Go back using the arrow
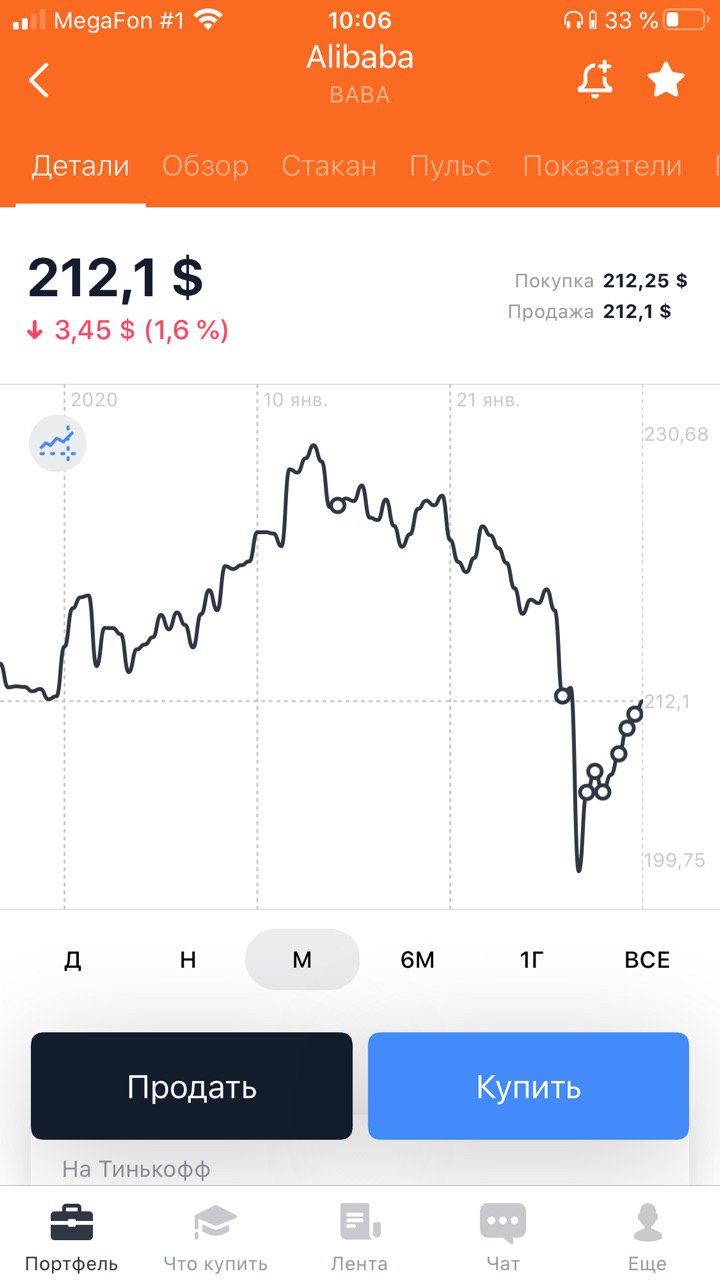Viewport: 720px width, 1280px height. pos(39,80)
